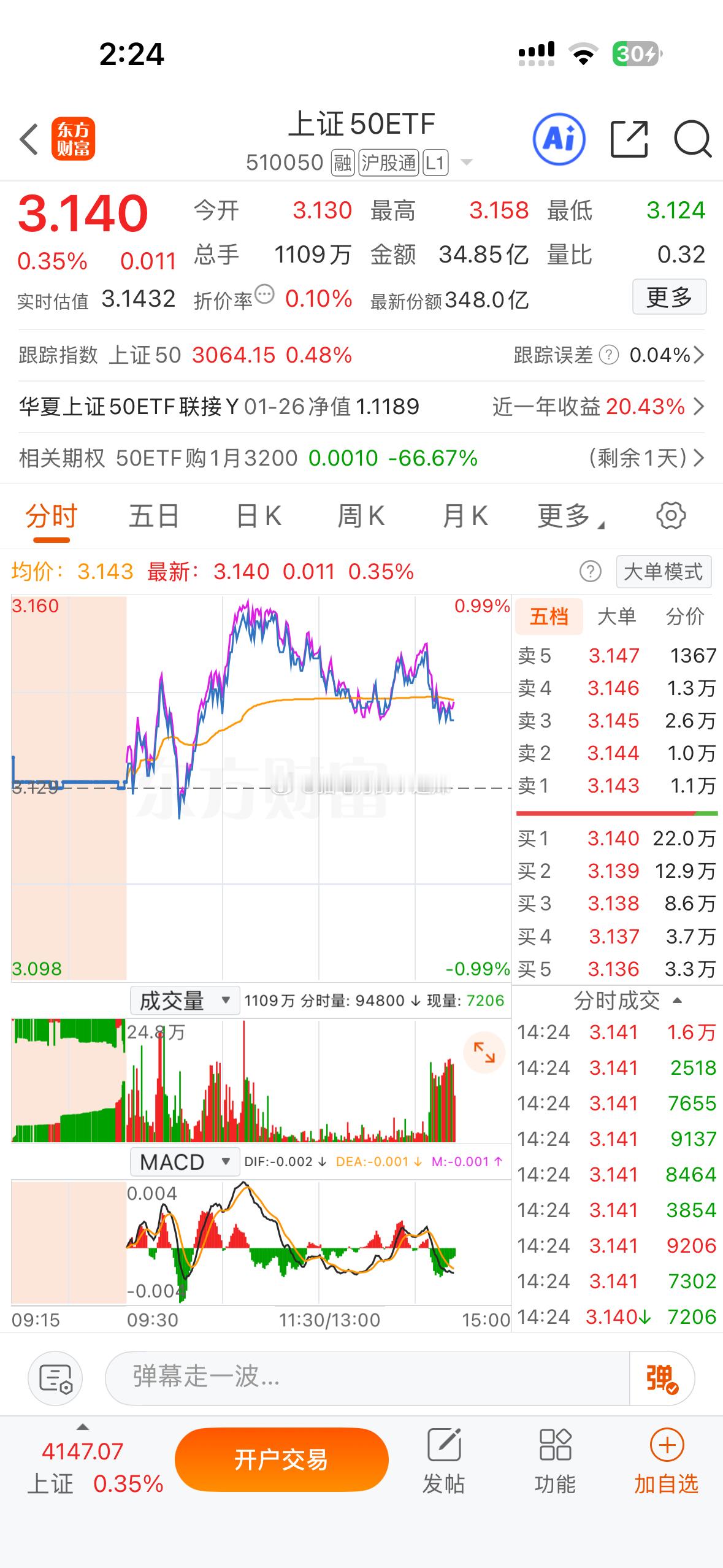This screenshot has height=1568, width=723.
Task: Select the 五档 quote tab
Action: (549, 617)
